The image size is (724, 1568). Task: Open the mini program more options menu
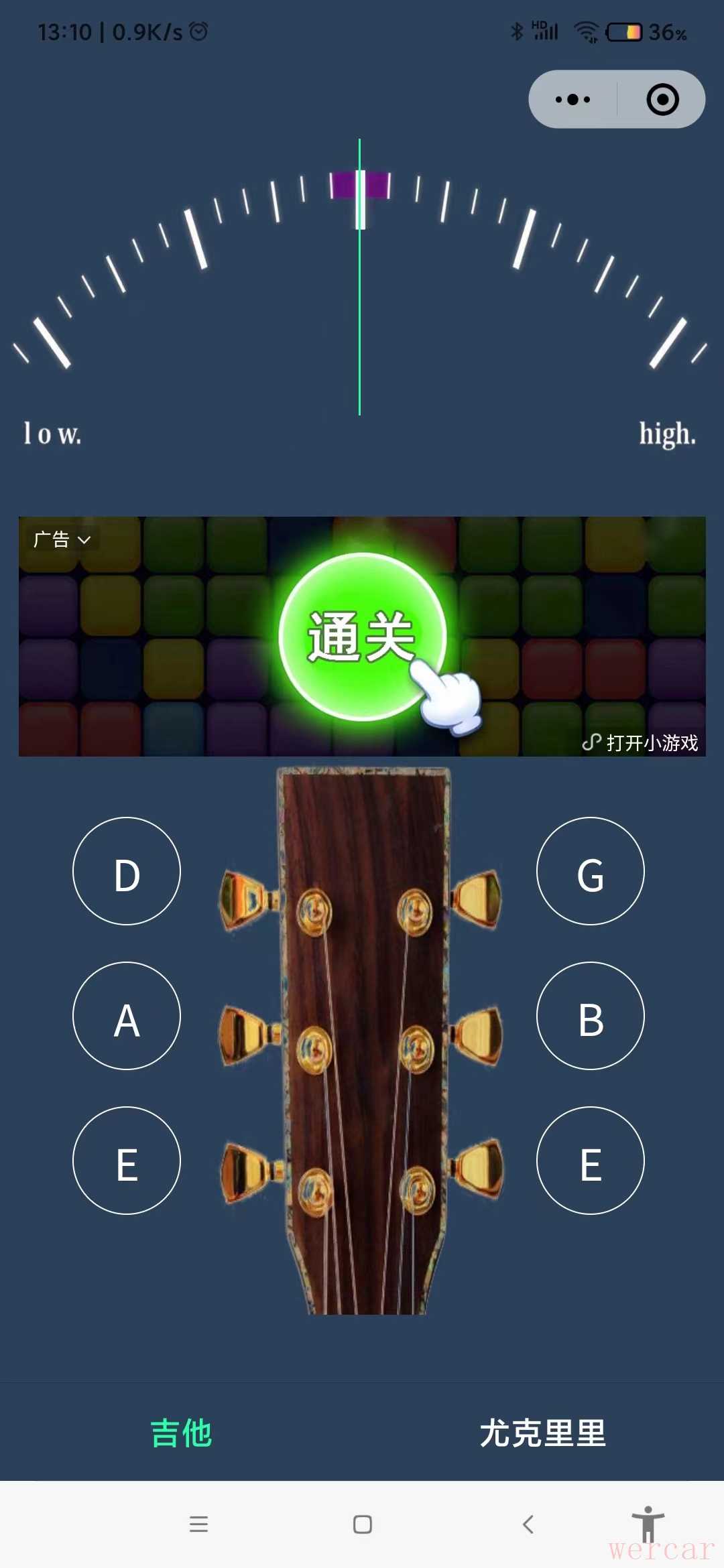572,100
